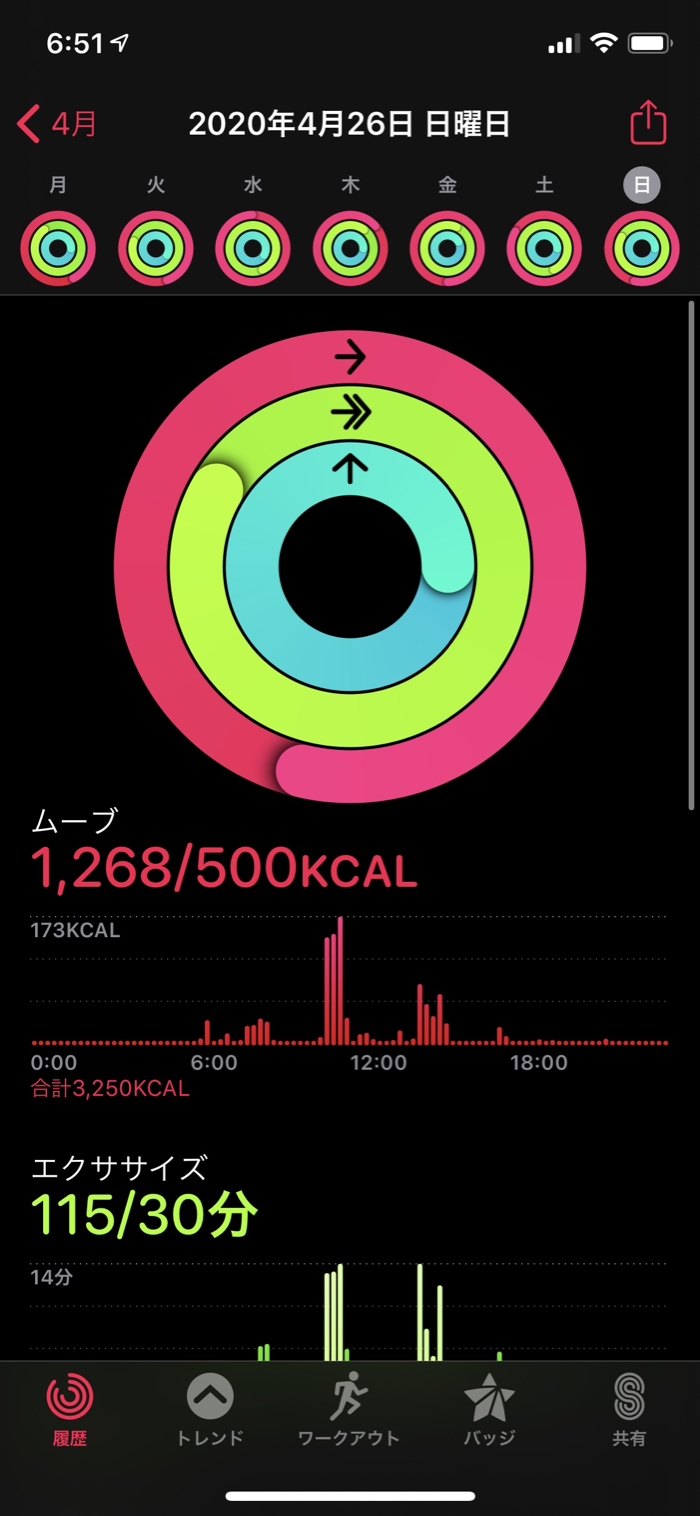700x1516 pixels.
Task: Switch to the ワークアウト tab
Action: (349, 1410)
